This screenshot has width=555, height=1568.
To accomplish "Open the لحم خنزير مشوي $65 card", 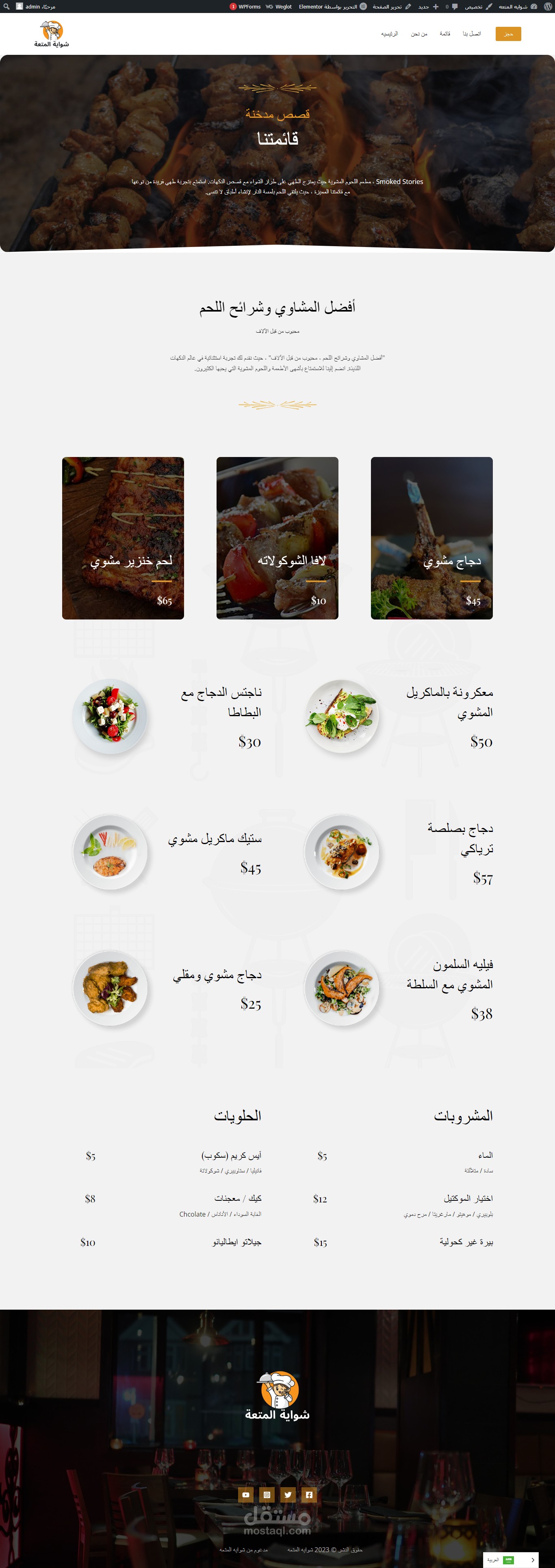I will tap(123, 538).
